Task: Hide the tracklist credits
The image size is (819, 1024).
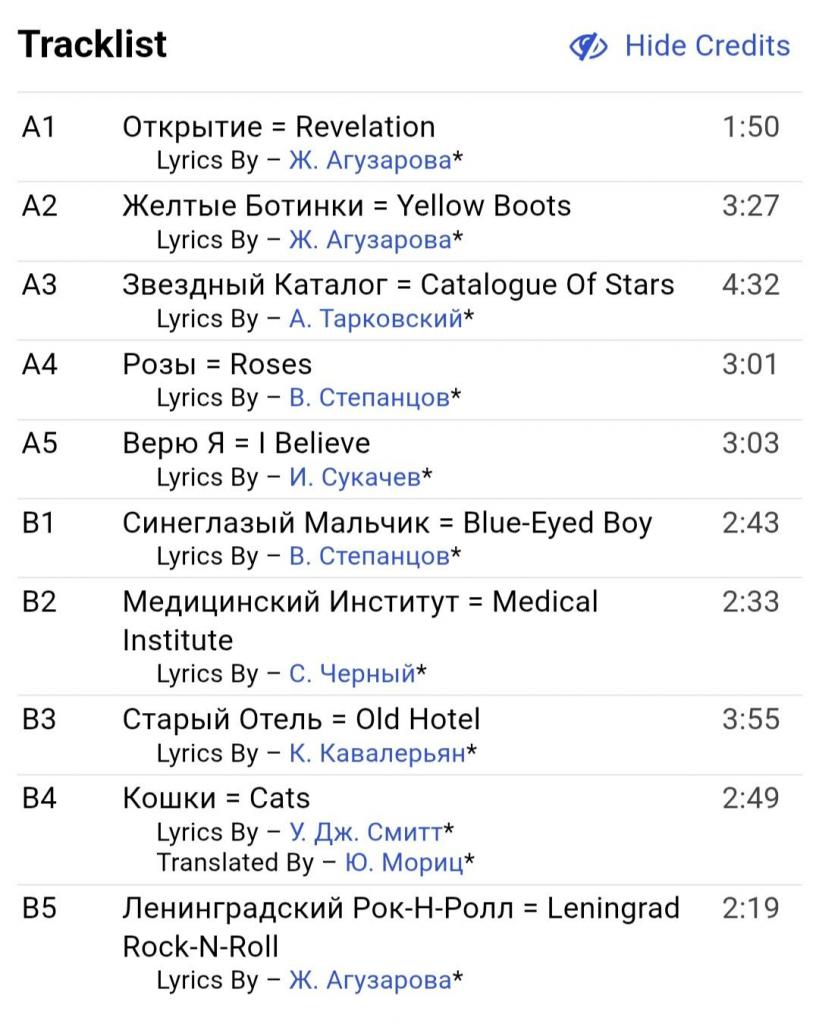Action: coord(680,46)
